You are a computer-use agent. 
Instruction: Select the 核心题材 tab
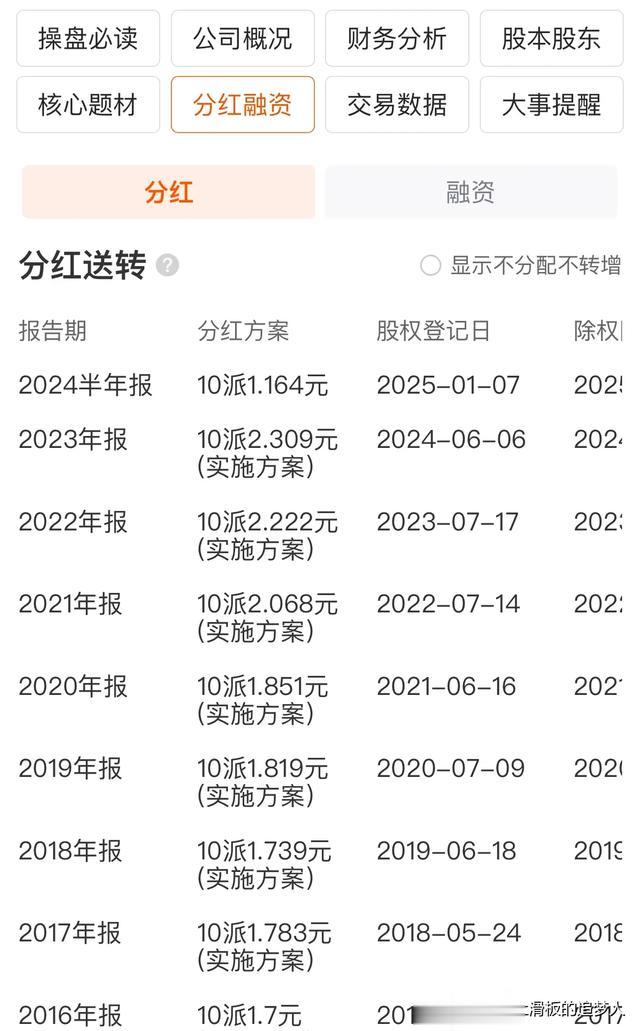click(88, 105)
